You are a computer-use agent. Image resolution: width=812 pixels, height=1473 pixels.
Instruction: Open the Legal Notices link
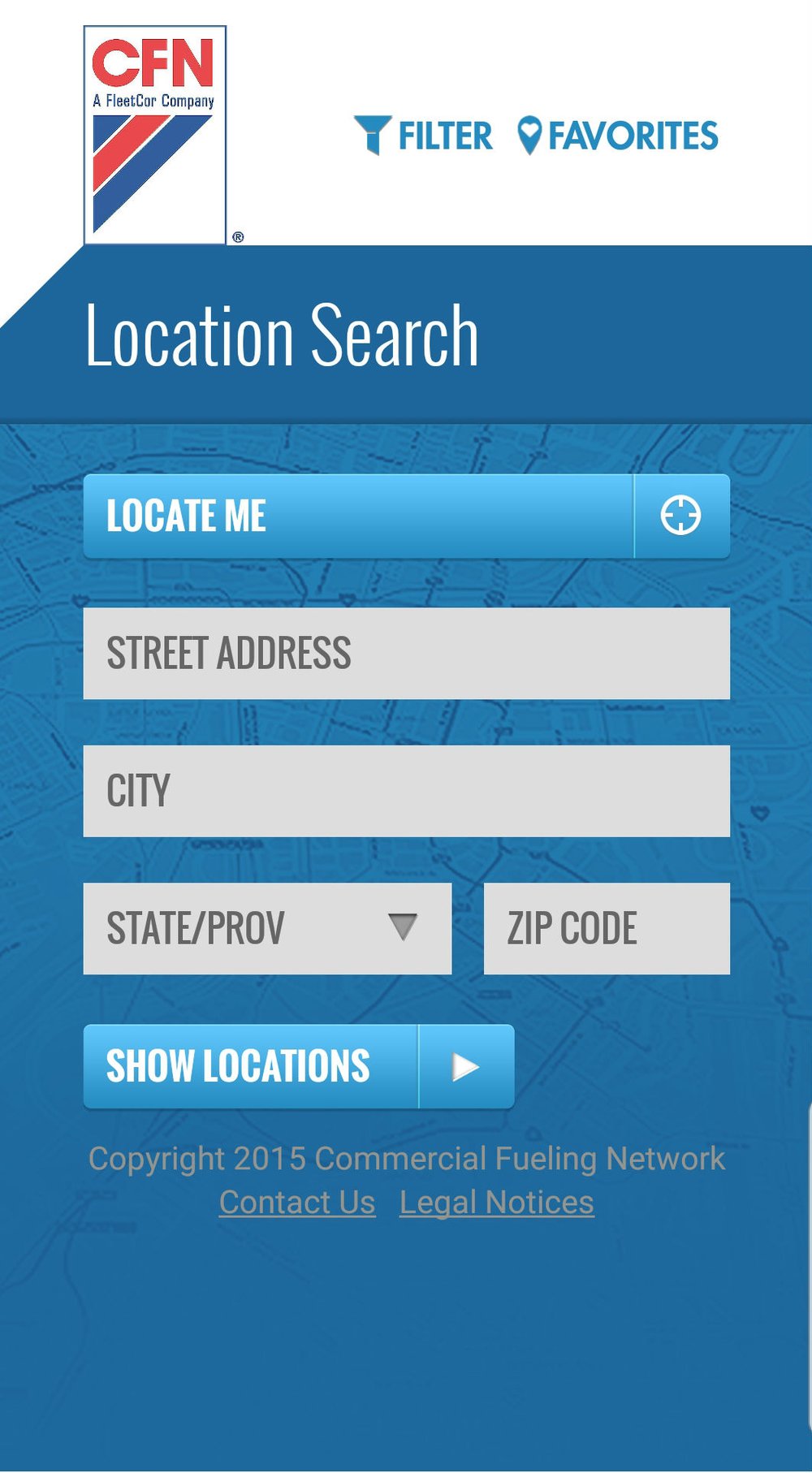click(497, 1203)
